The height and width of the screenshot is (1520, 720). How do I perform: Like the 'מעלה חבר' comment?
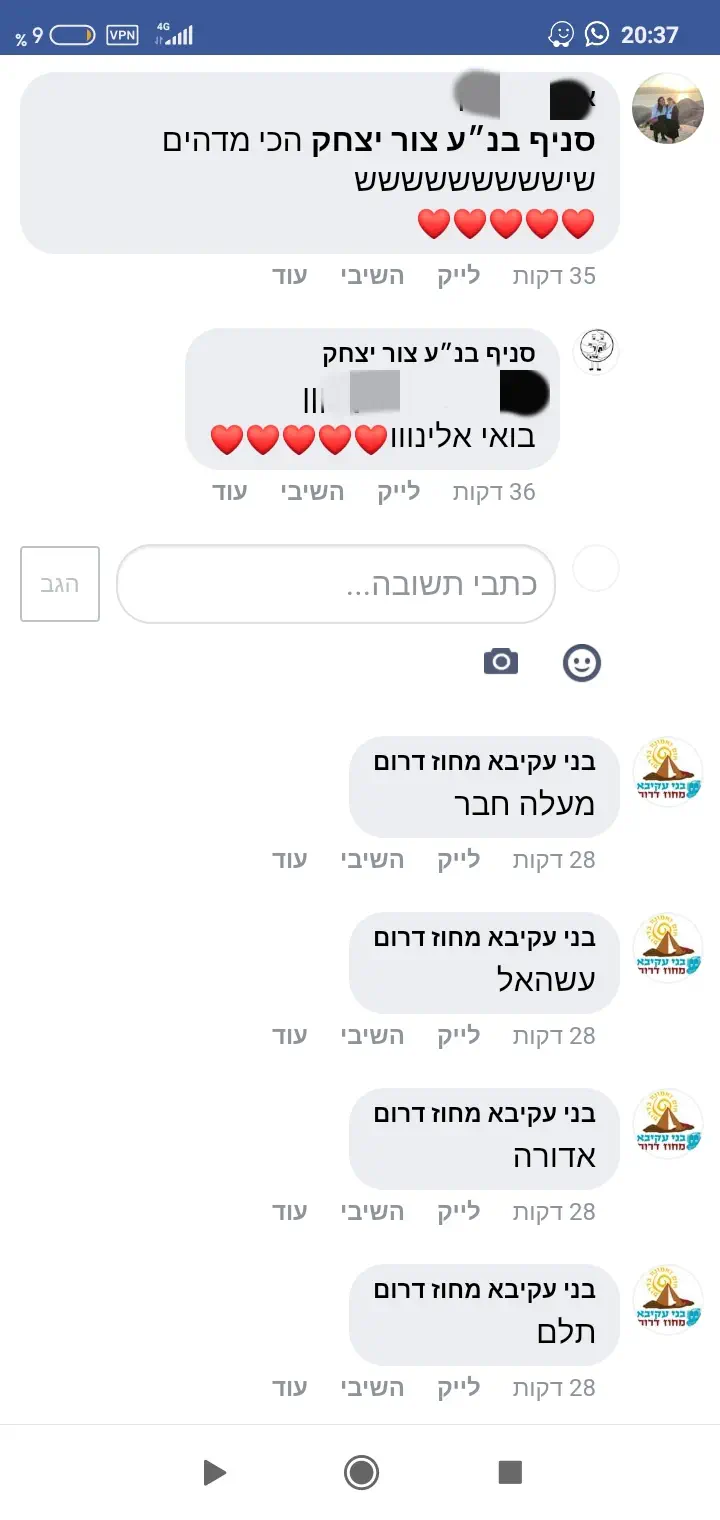(x=458, y=860)
